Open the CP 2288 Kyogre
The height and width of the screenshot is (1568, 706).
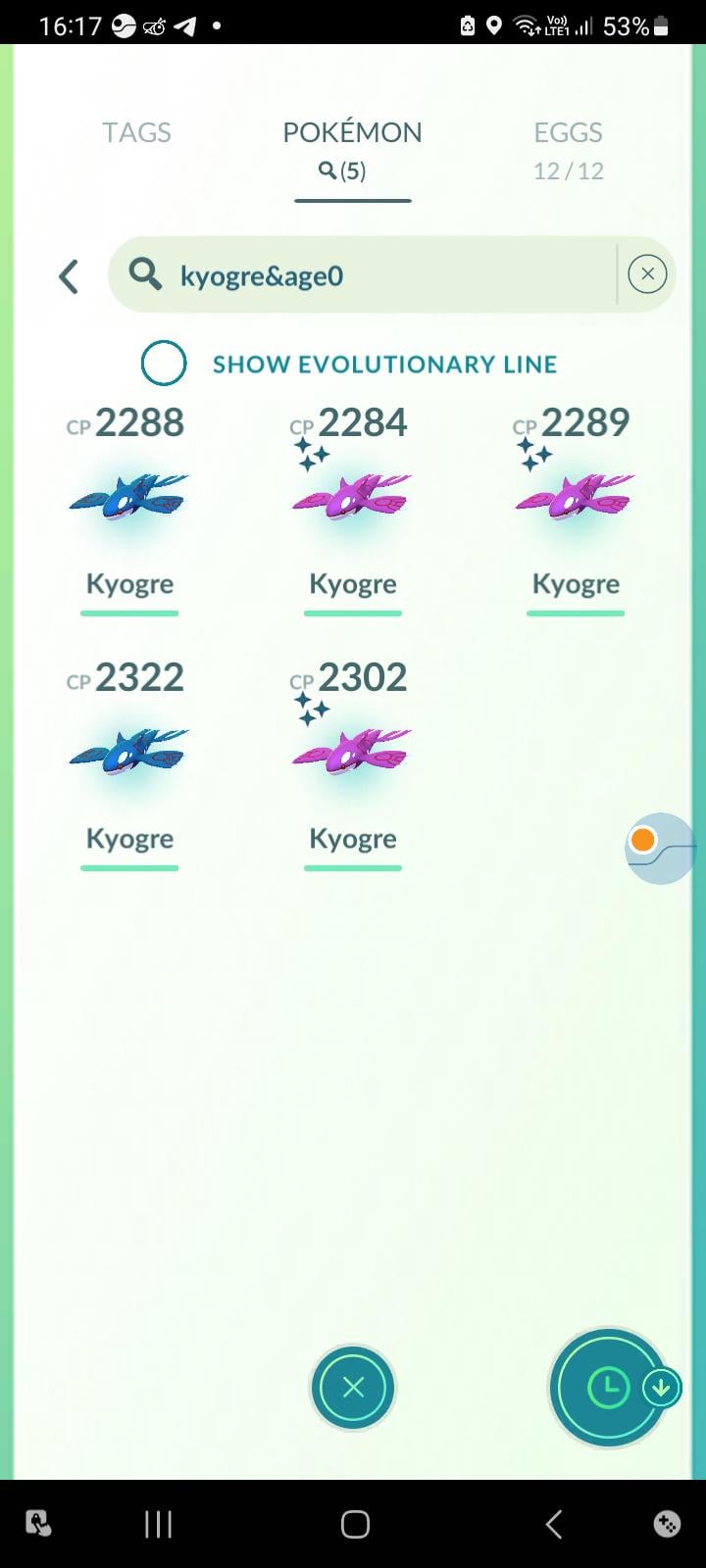point(129,500)
